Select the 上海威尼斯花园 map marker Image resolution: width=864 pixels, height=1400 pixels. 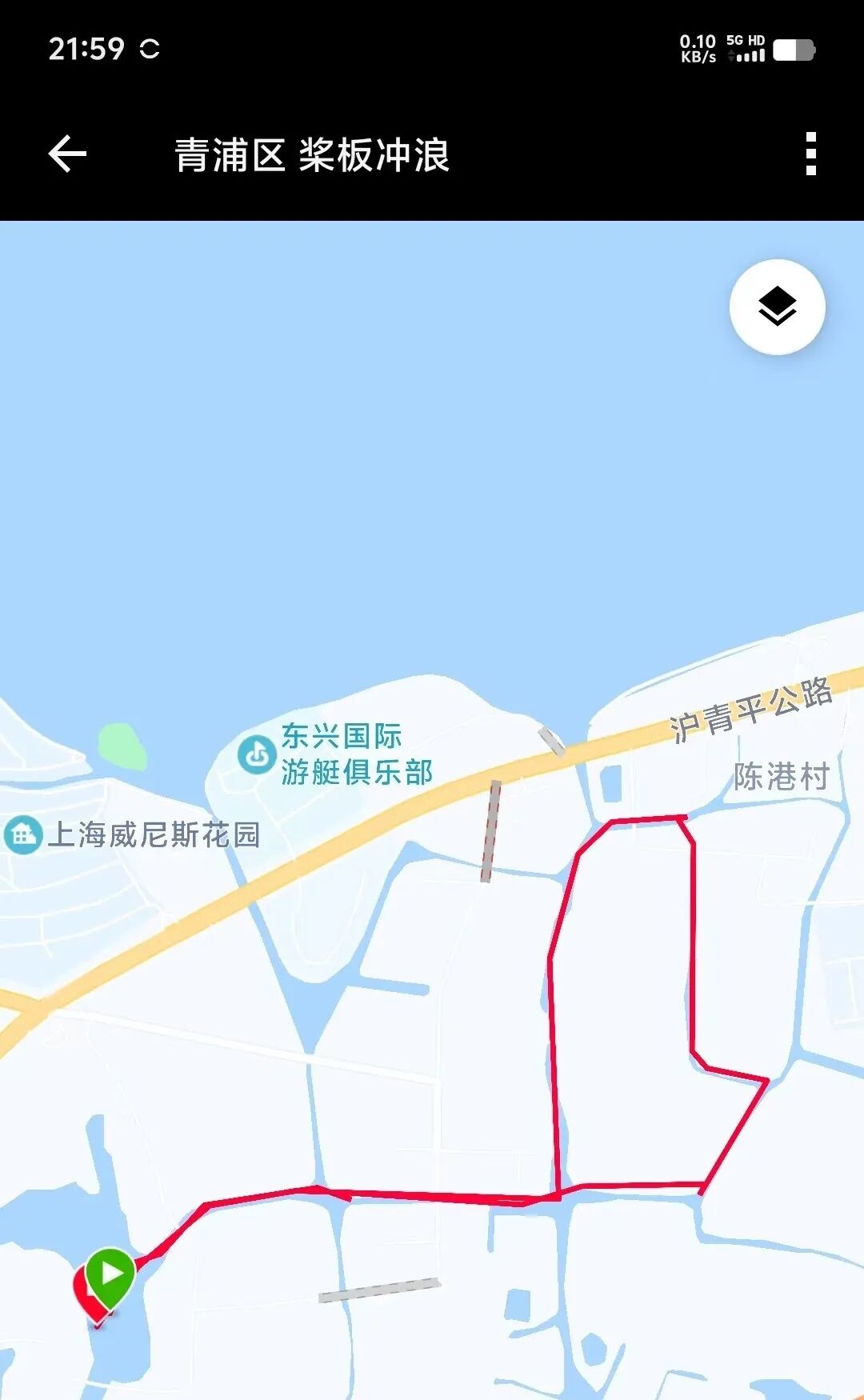pos(23,834)
